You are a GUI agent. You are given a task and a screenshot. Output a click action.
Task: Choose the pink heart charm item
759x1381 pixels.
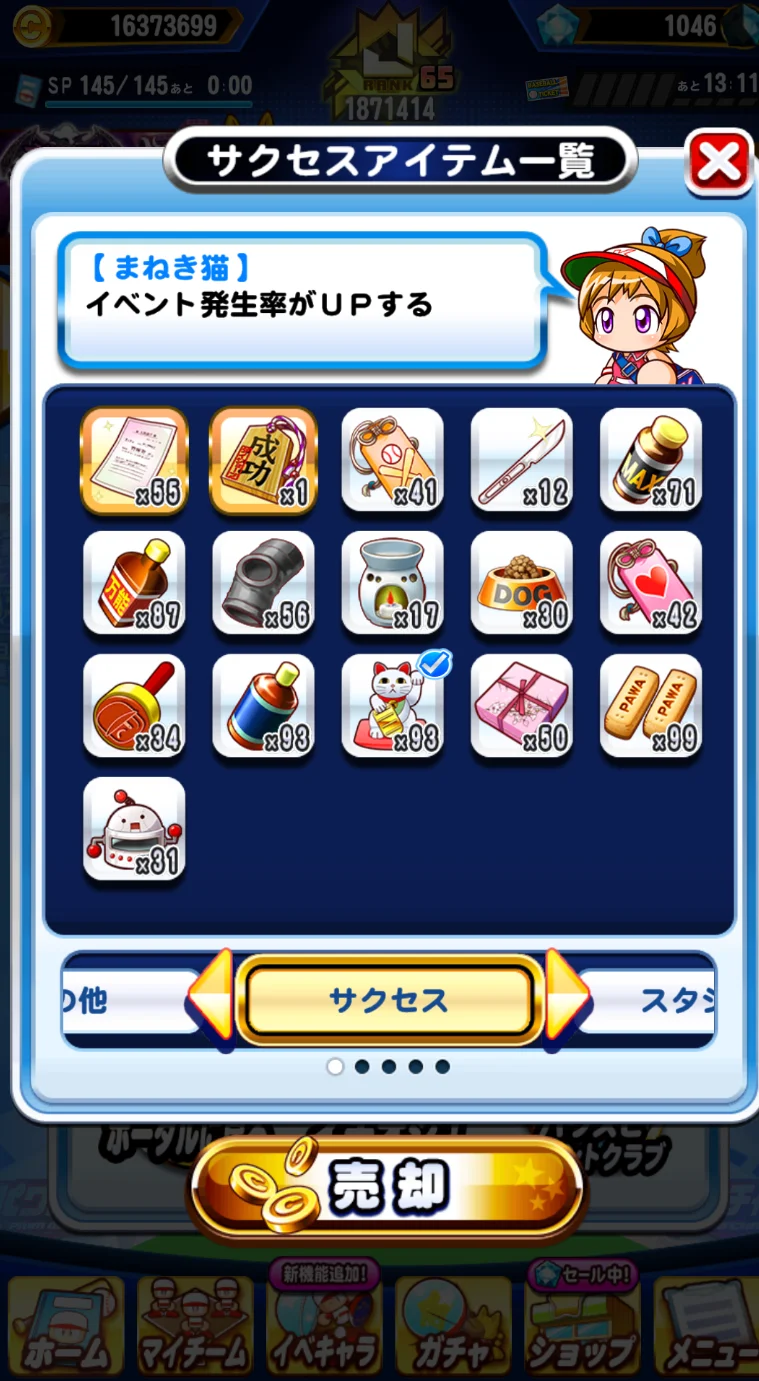click(651, 583)
